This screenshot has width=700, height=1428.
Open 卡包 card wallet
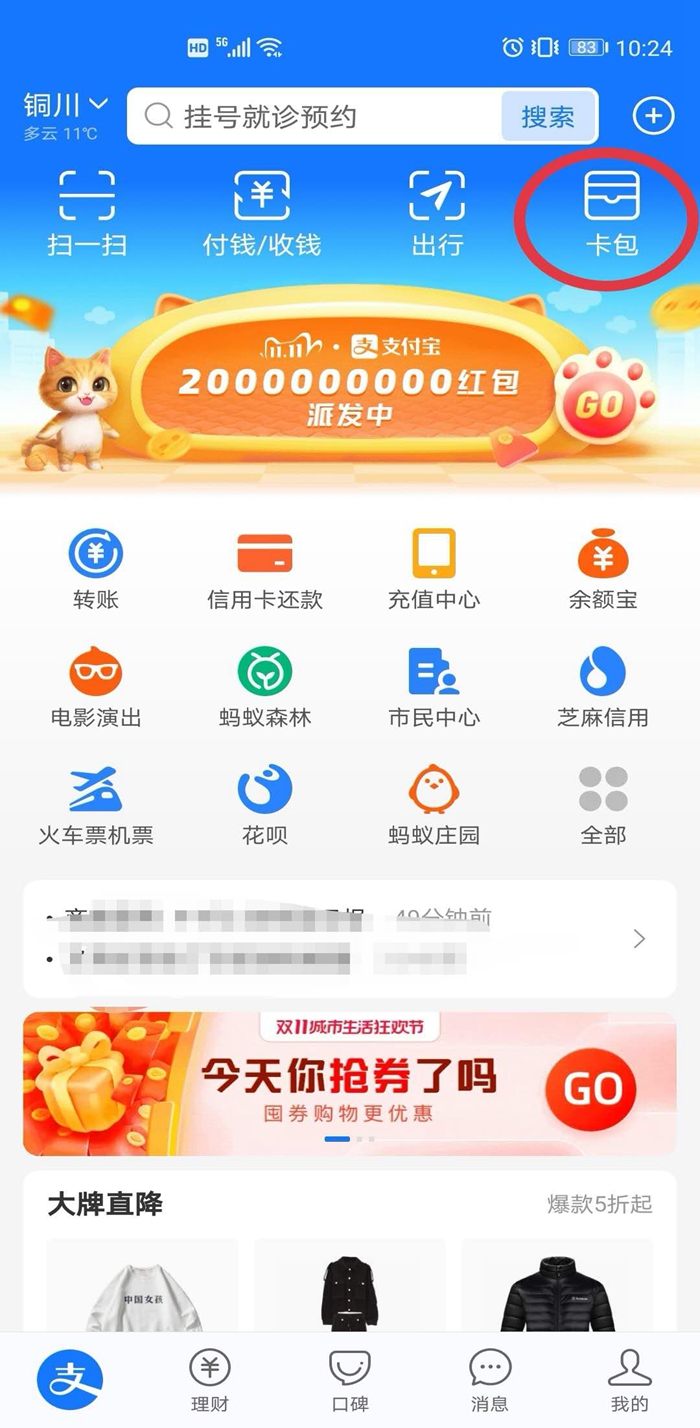coord(612,212)
